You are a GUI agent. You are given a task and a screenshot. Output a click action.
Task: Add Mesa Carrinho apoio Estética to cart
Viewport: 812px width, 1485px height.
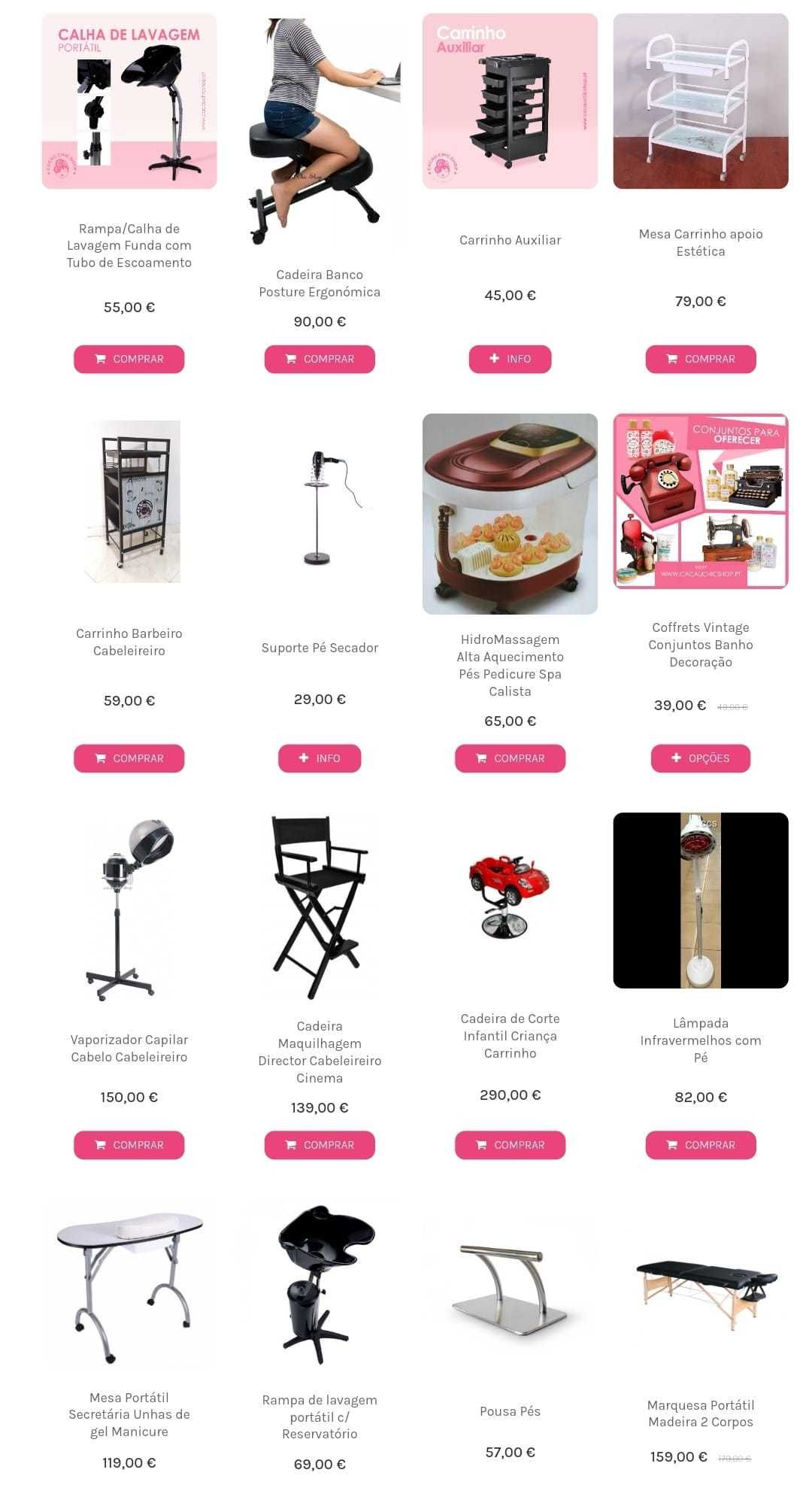point(700,359)
